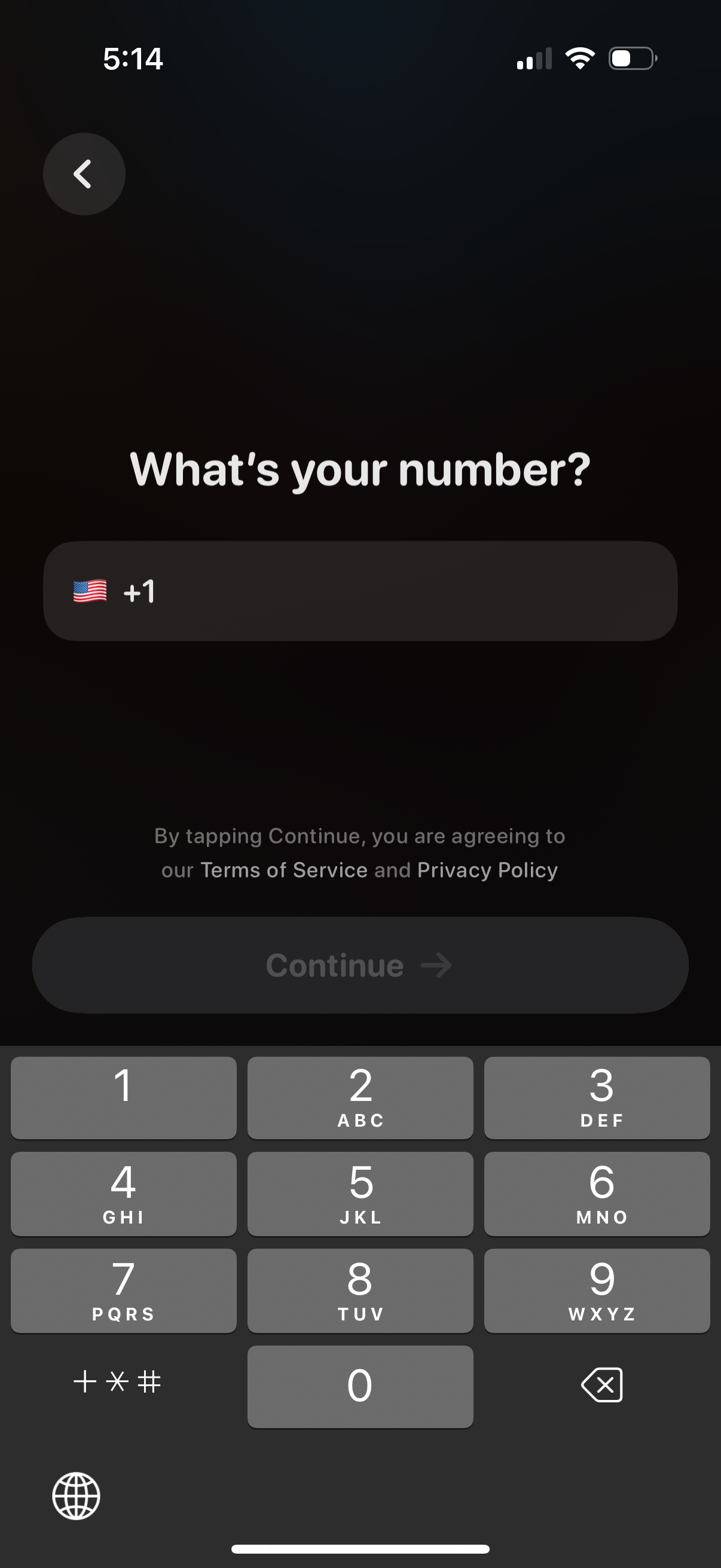Tap the Continue button
The image size is (721, 1568).
point(360,965)
